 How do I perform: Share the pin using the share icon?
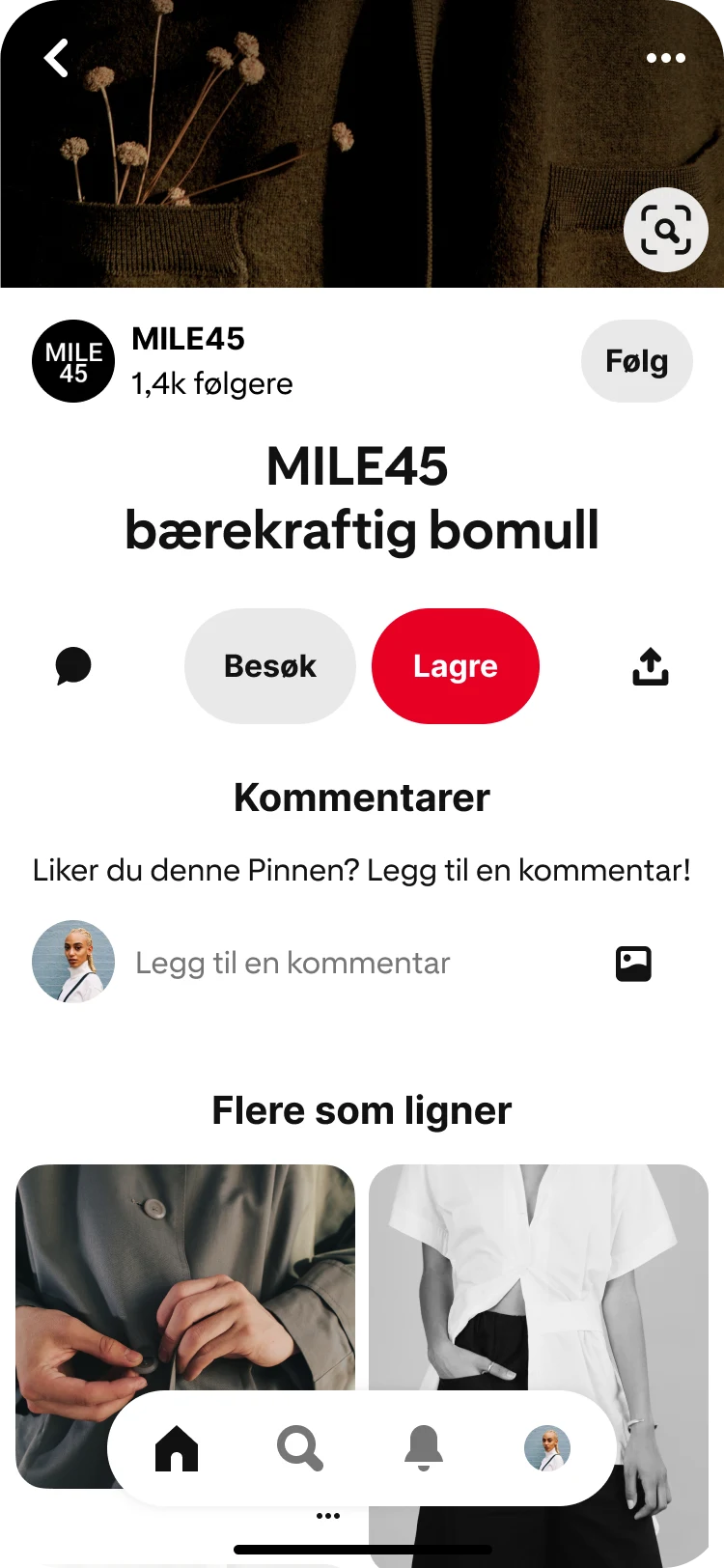pos(650,665)
